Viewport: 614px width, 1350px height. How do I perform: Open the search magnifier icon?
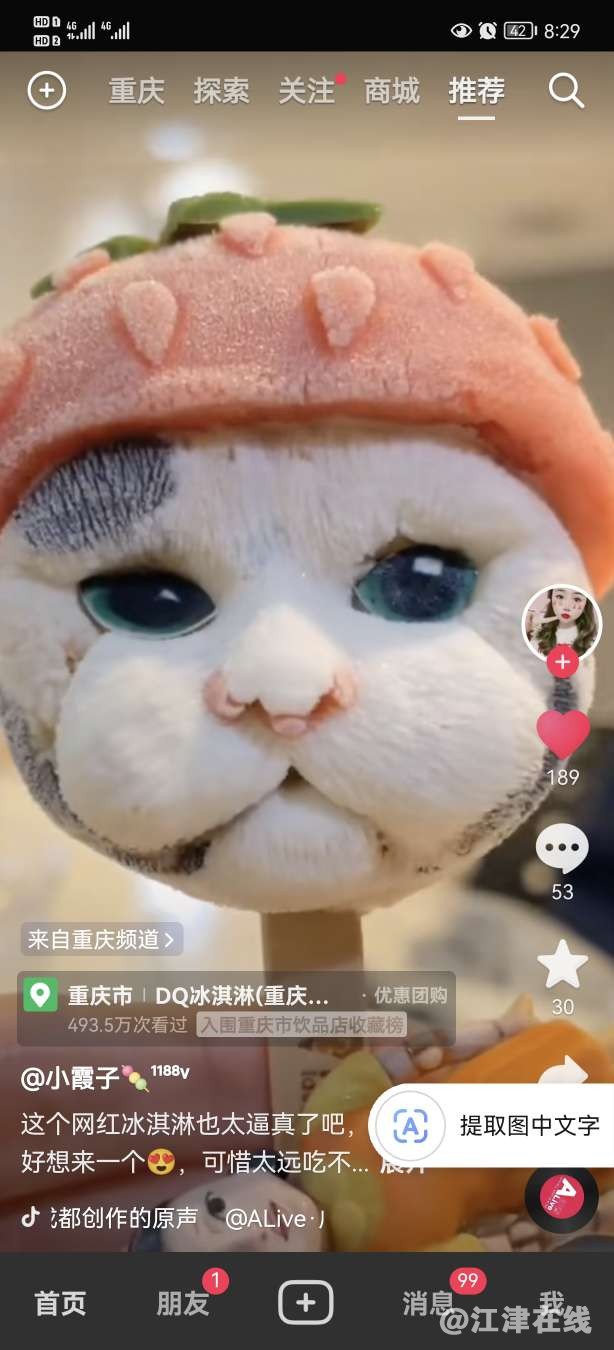tap(566, 91)
